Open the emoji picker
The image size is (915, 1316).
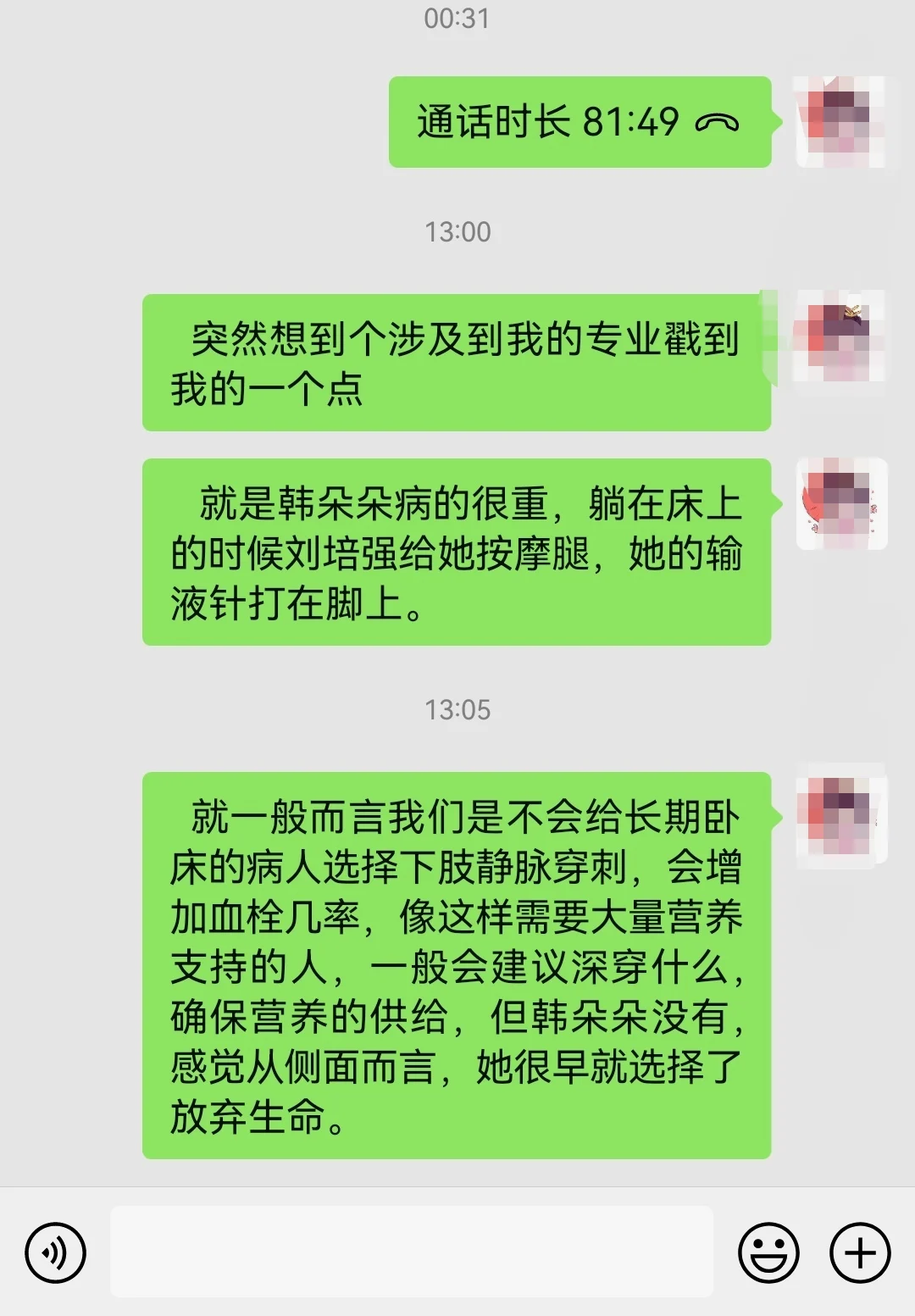768,1252
